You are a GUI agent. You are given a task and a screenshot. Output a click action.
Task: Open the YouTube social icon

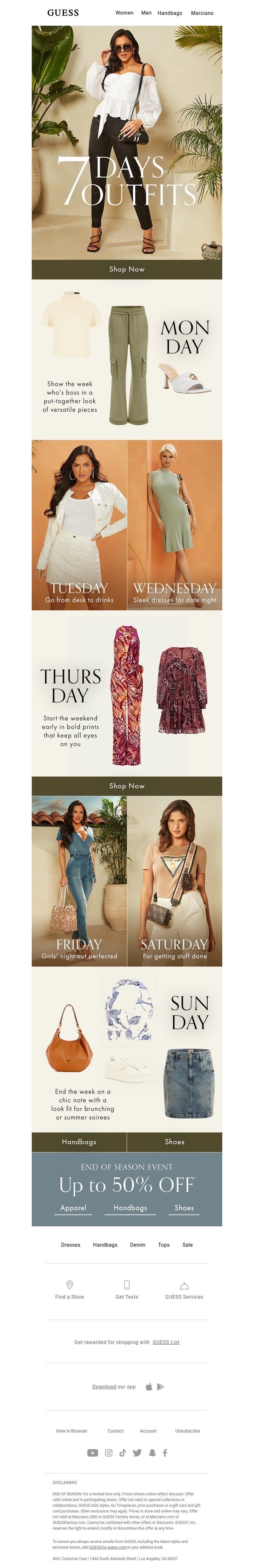click(93, 1453)
